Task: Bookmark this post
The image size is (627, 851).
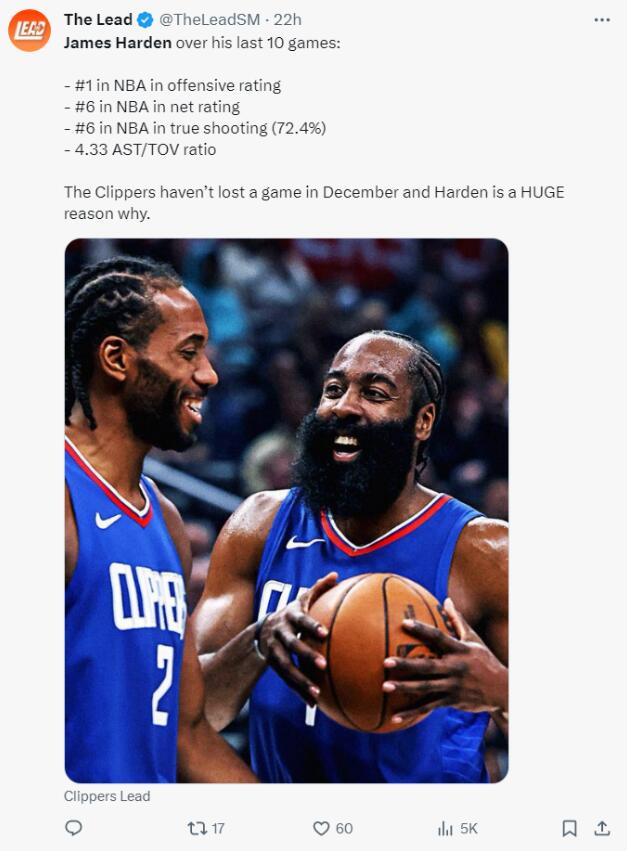Action: pos(569,828)
